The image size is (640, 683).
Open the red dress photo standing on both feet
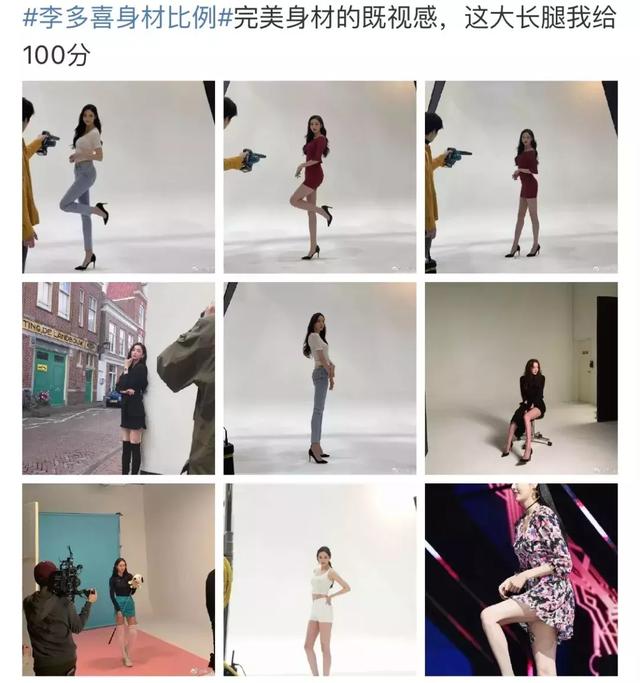(x=520, y=176)
